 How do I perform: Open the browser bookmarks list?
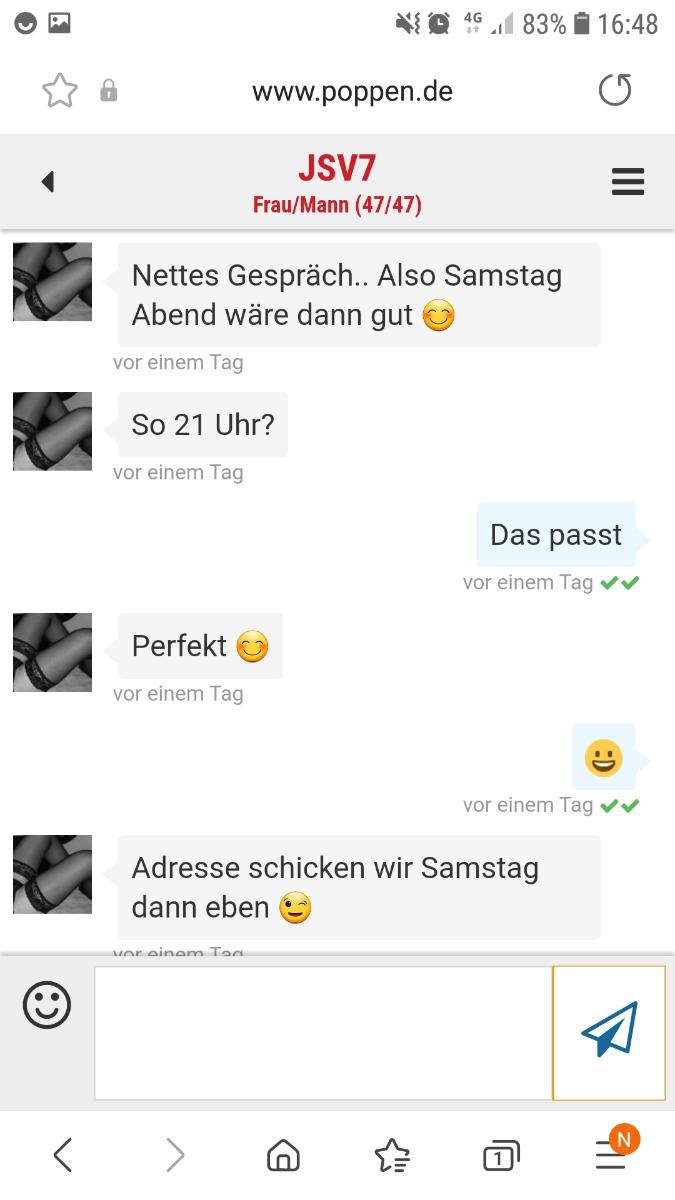click(392, 1156)
